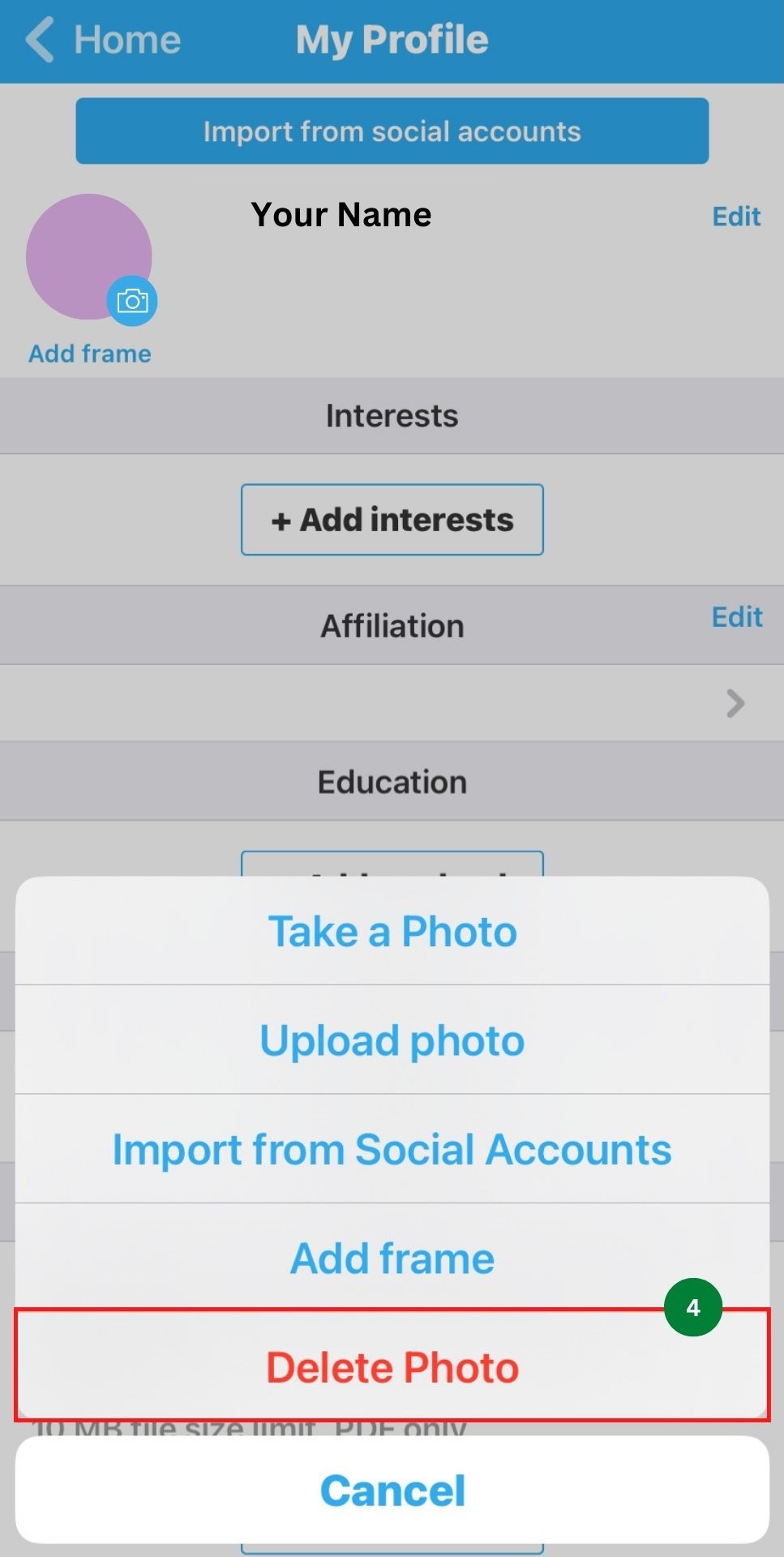Pick Add frame from the action sheet

coord(392,1257)
